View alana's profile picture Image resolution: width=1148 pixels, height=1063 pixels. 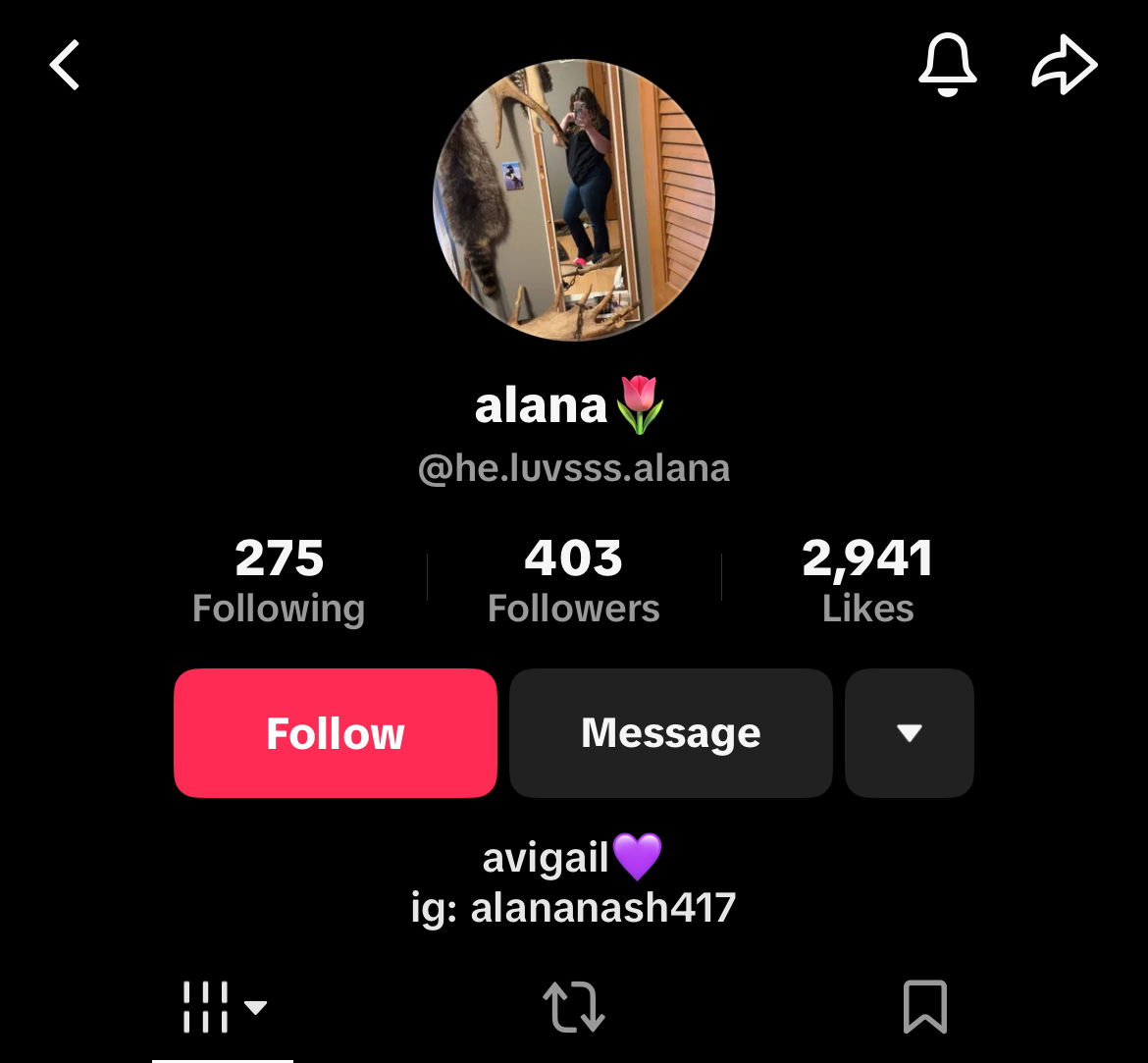click(574, 200)
